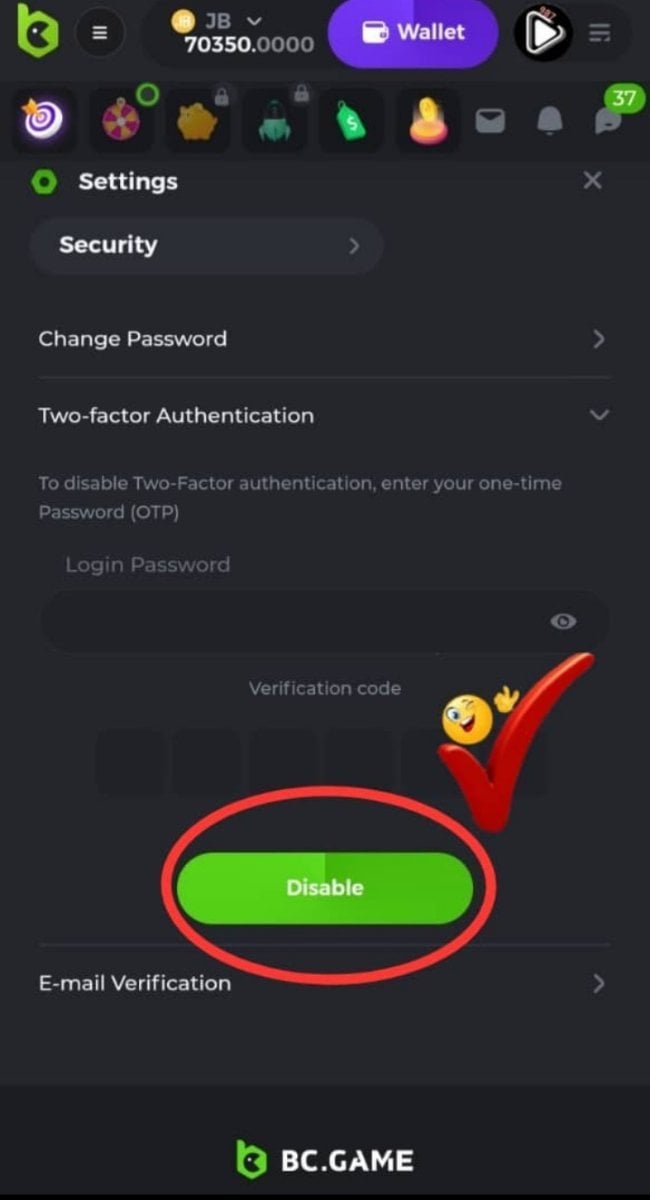650x1200 pixels.
Task: Close the Settings panel
Action: (592, 181)
